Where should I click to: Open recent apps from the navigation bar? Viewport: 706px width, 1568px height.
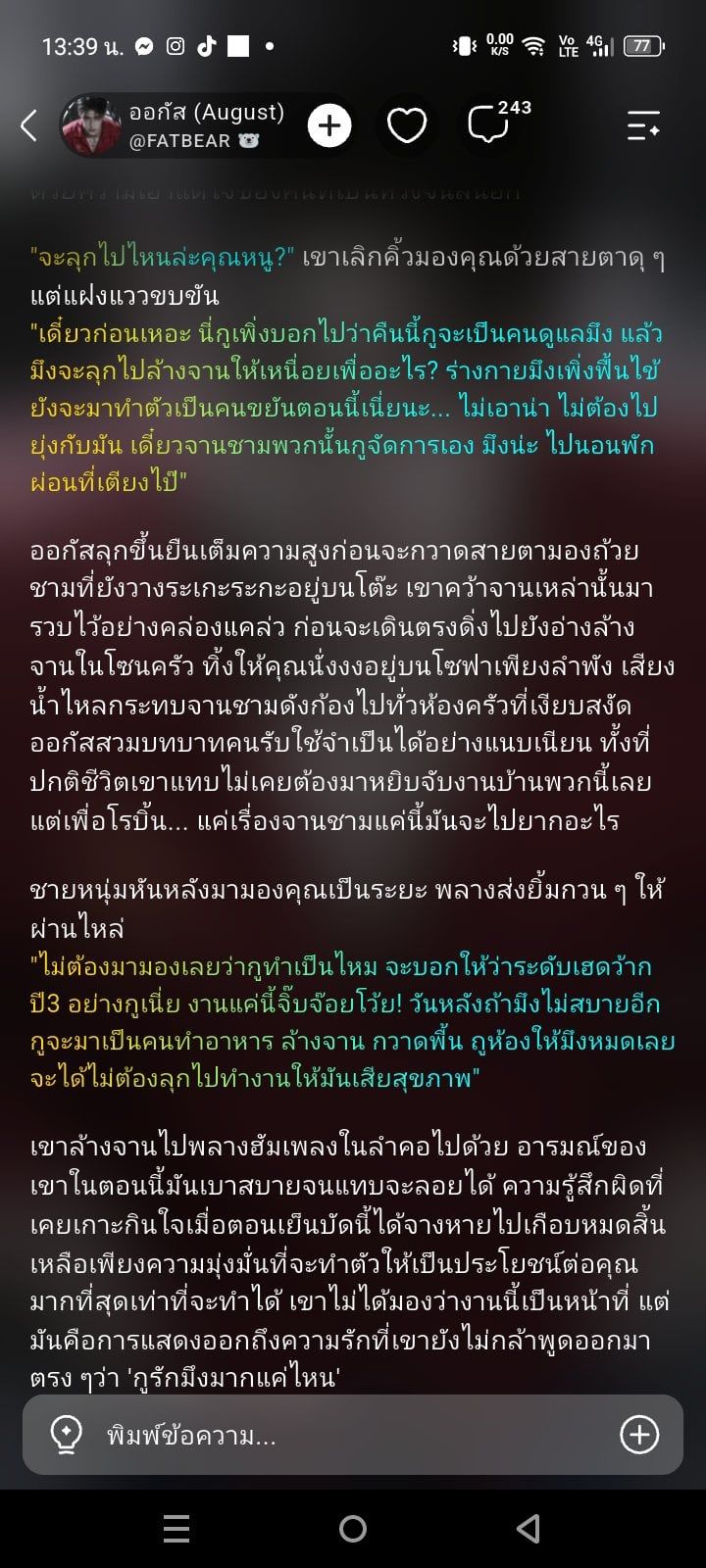(x=176, y=1528)
